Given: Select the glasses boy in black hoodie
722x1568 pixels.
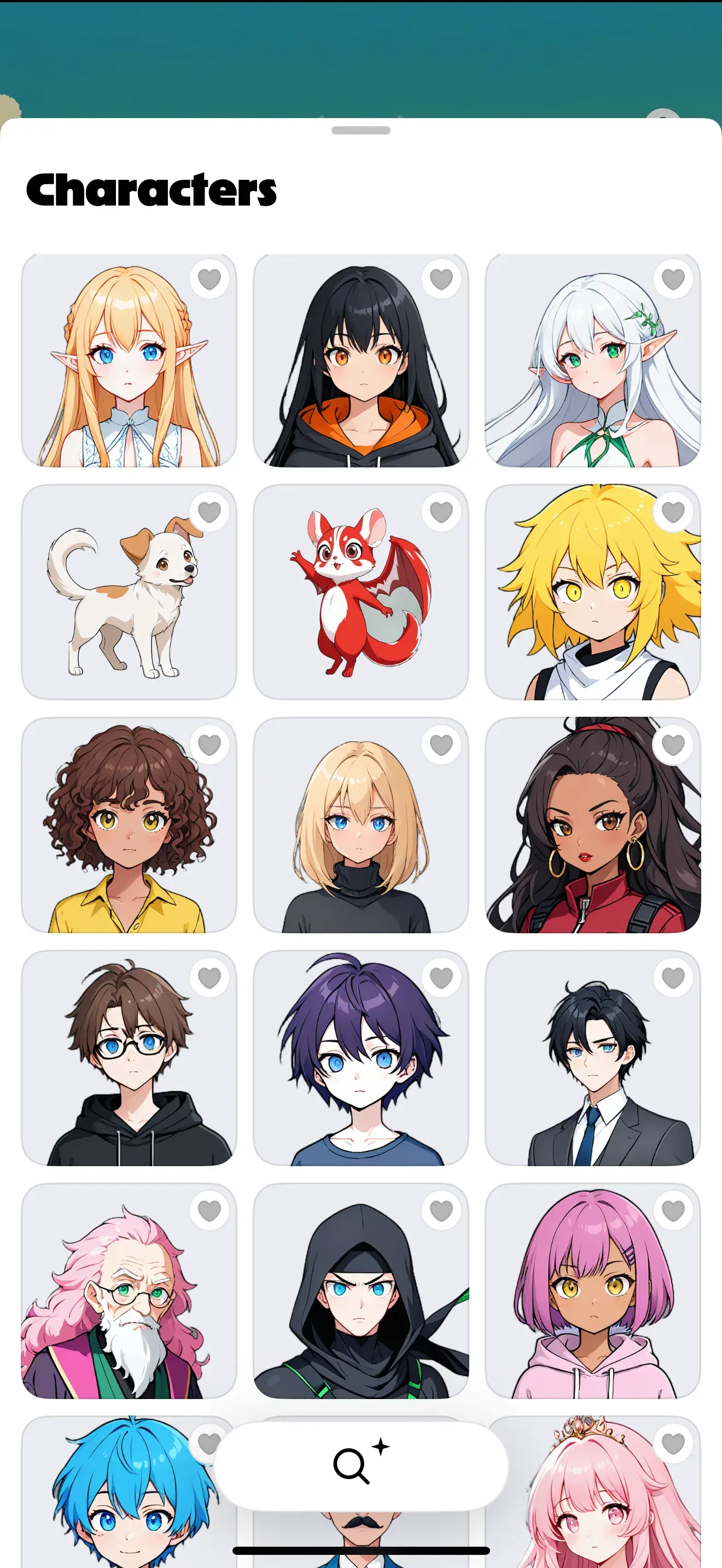Looking at the screenshot, I should (x=129, y=1064).
